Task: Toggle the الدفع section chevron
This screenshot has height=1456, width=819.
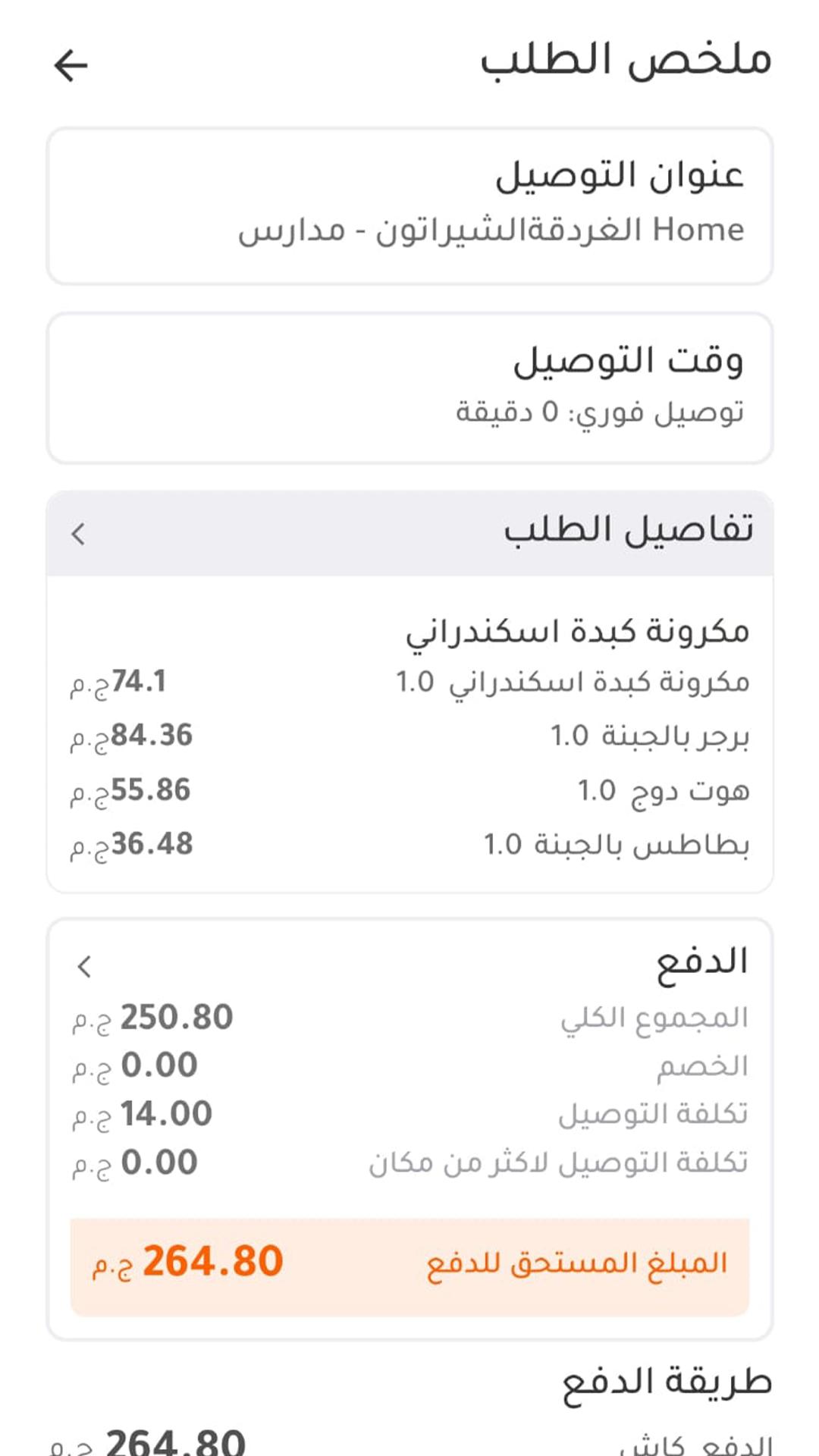Action: click(84, 966)
